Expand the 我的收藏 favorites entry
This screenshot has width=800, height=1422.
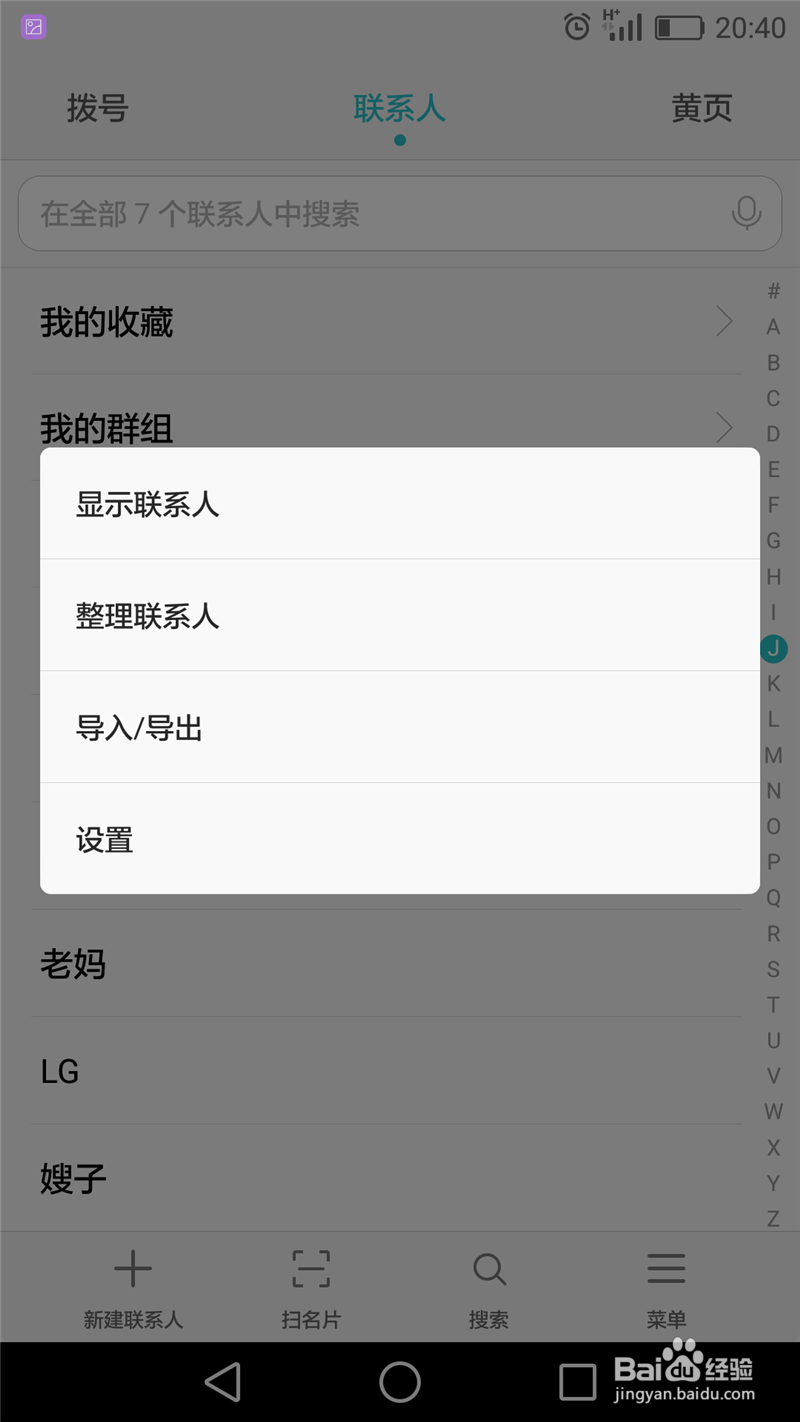tap(400, 322)
